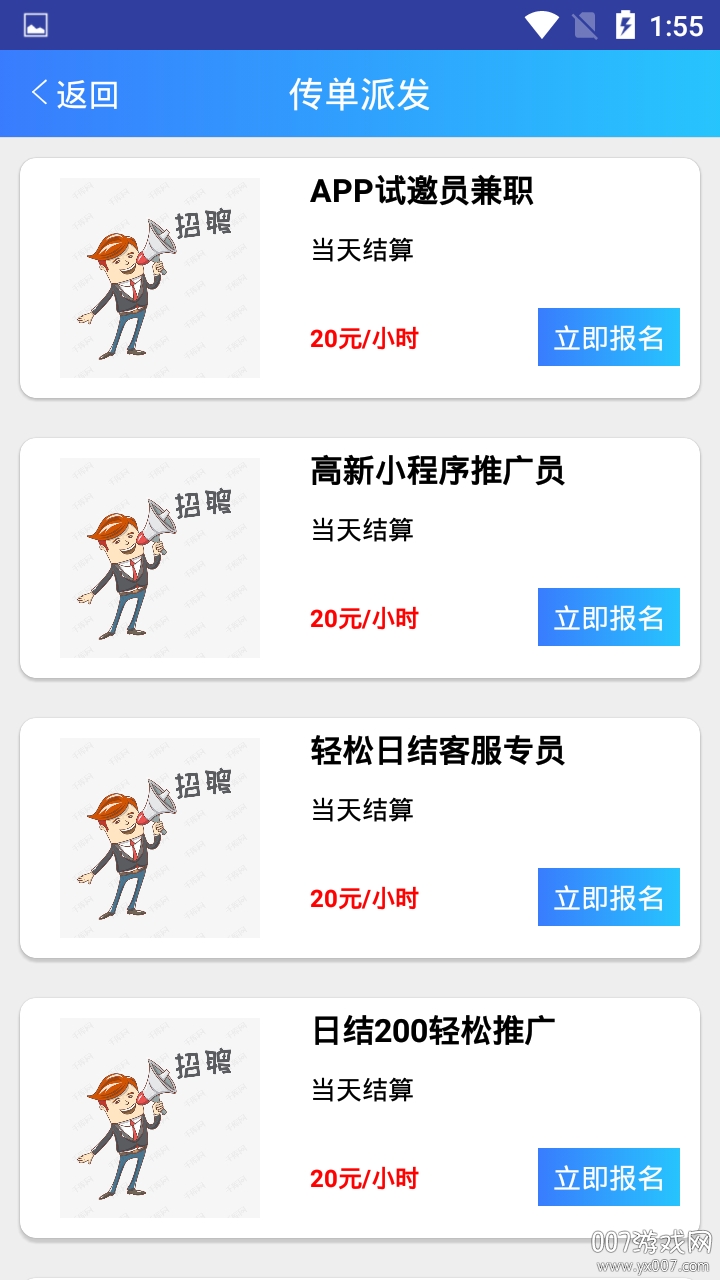
Task: Go back using the 返回 button
Action: coord(75,94)
